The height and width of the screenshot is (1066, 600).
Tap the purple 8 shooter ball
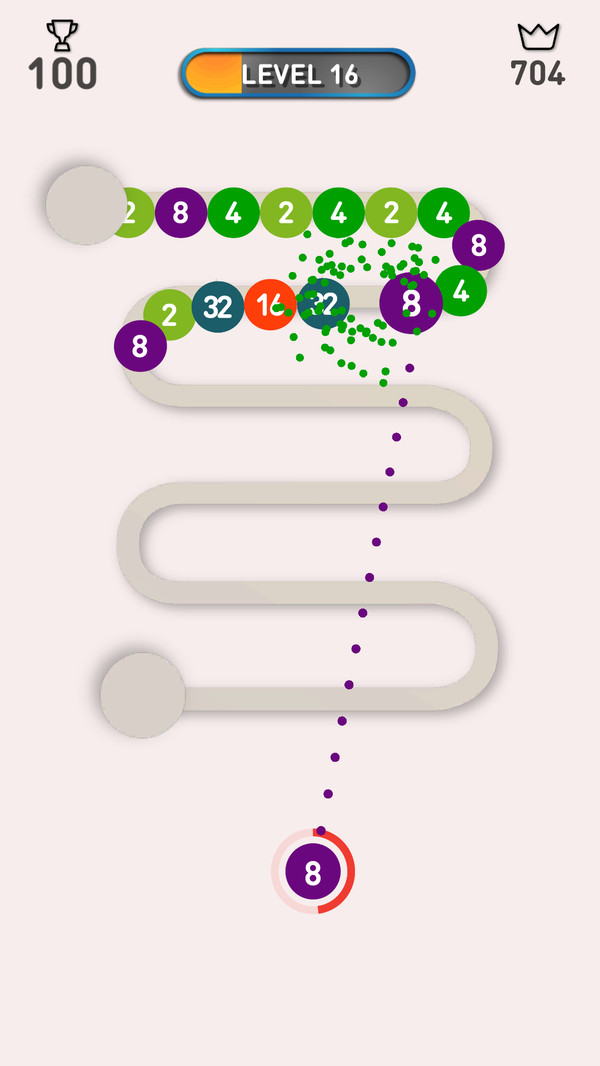(x=313, y=872)
